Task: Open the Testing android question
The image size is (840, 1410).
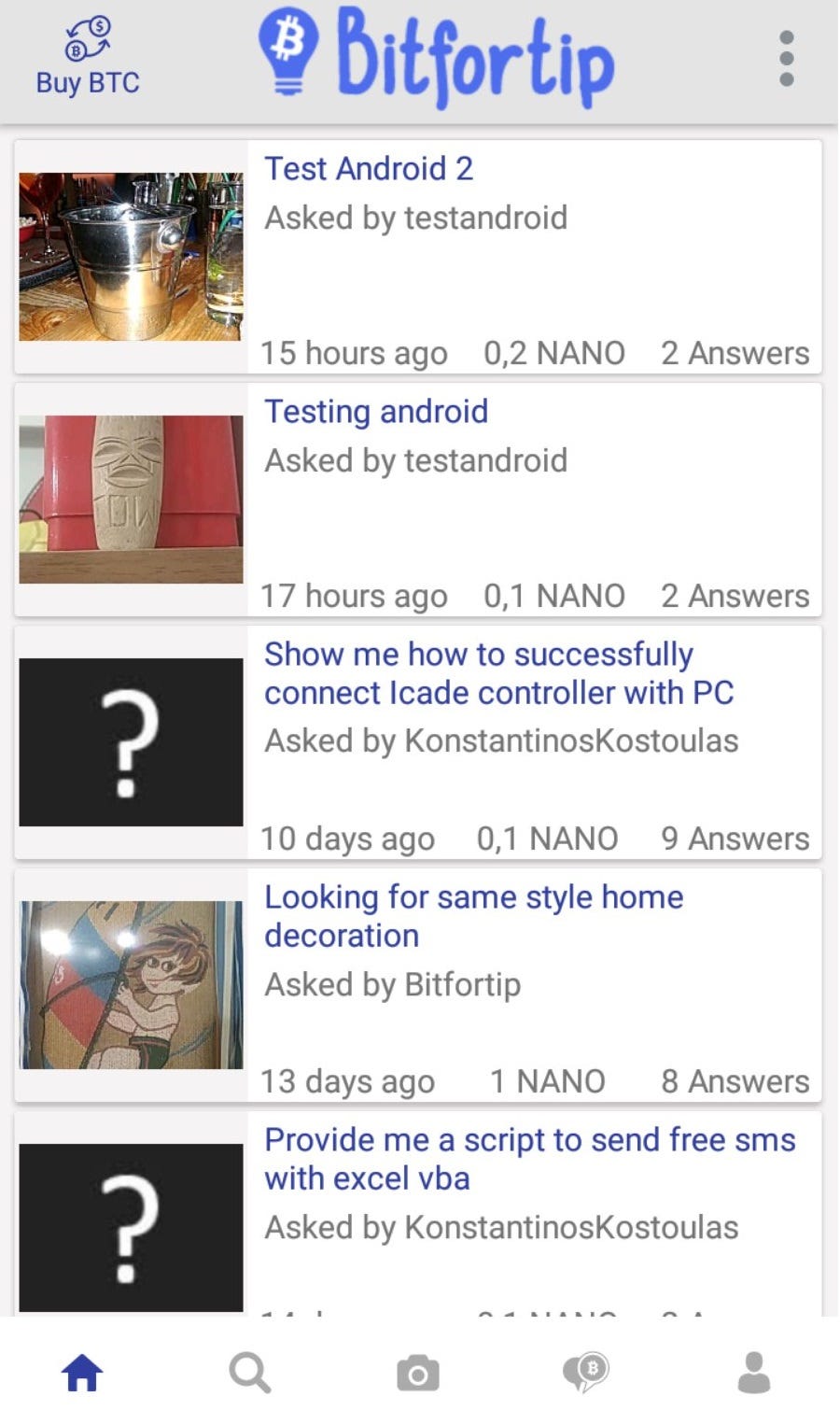Action: coord(375,412)
